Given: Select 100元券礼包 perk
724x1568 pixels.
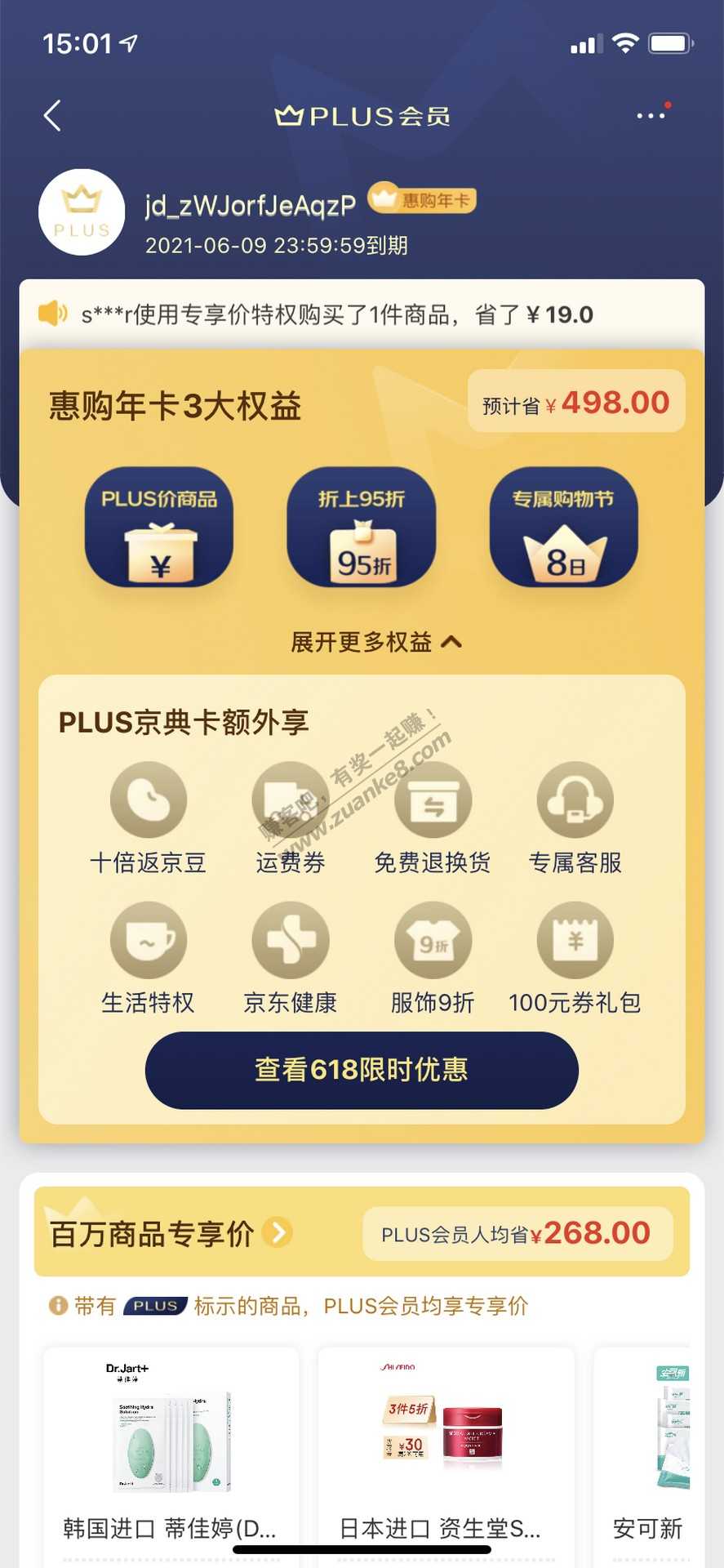Looking at the screenshot, I should pos(575,957).
